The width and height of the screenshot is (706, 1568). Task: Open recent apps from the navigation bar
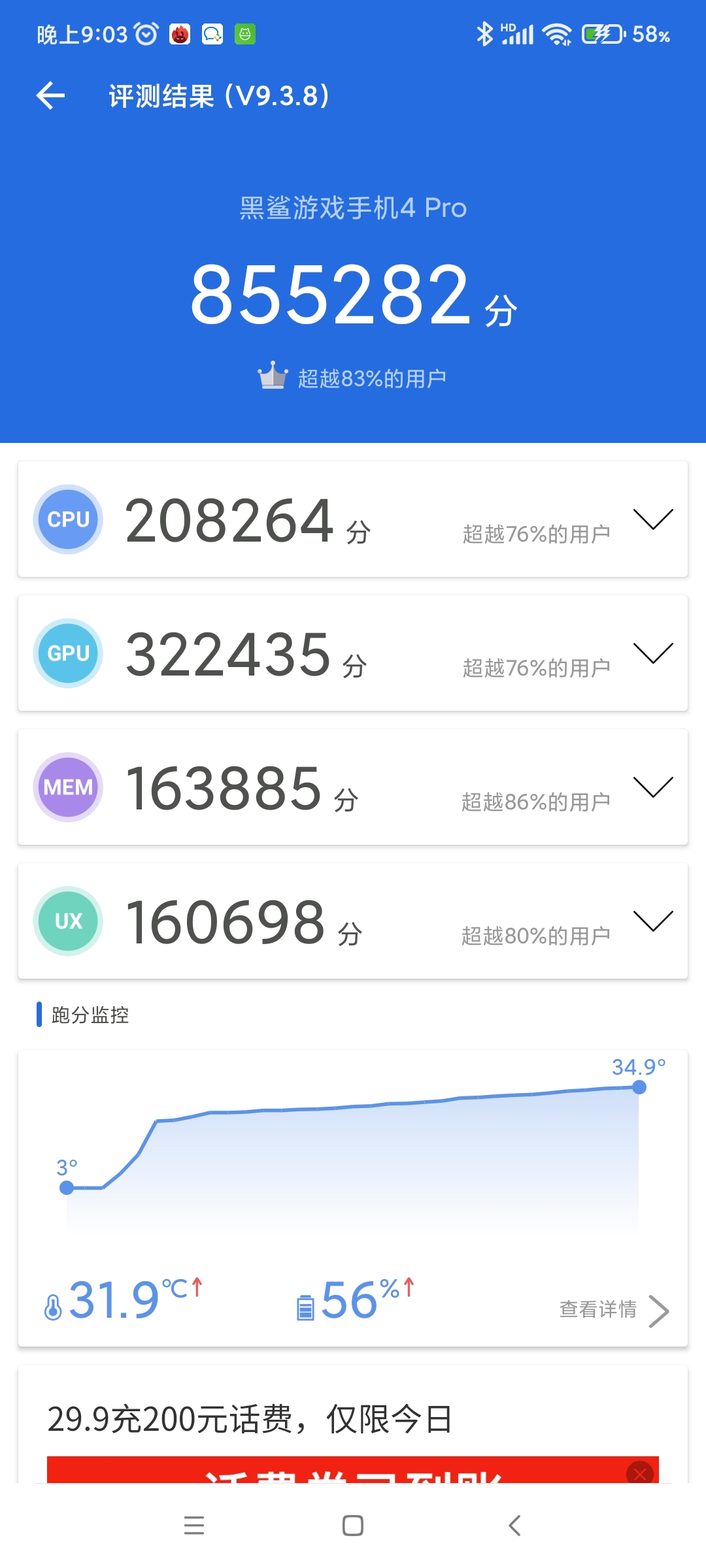(194, 1526)
